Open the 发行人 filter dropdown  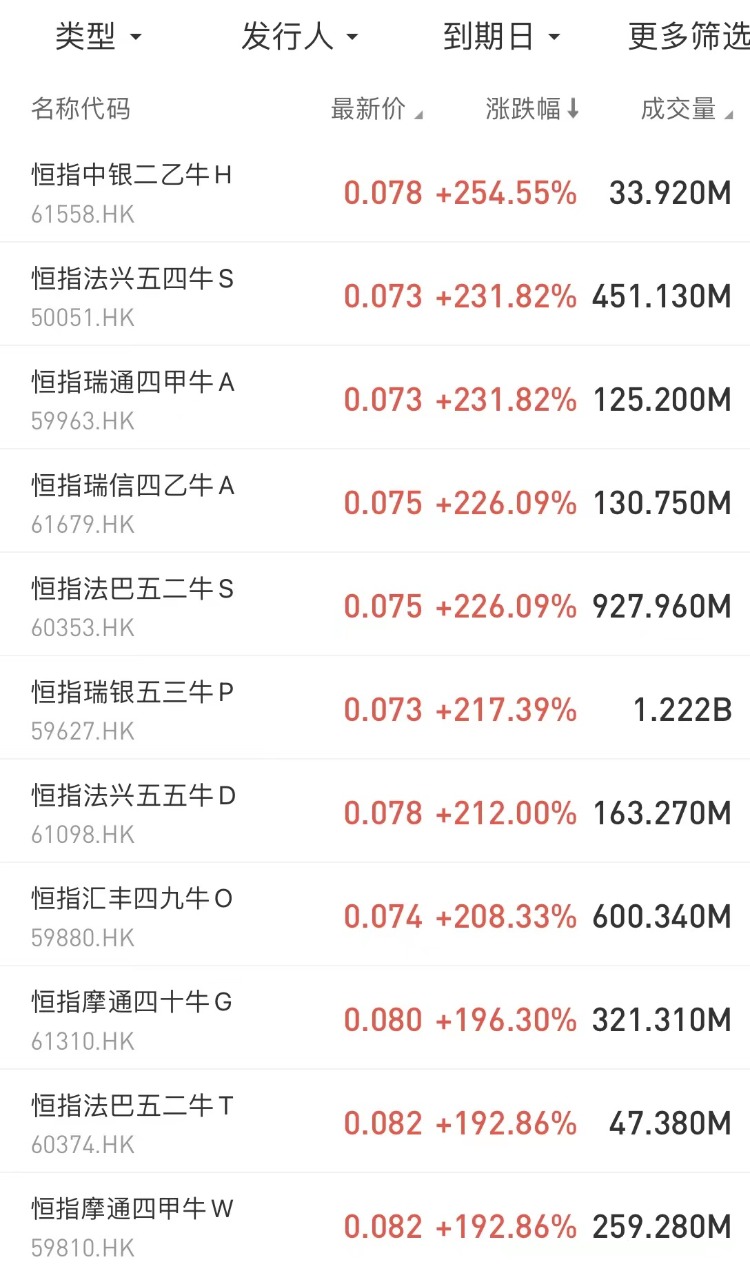(299, 38)
